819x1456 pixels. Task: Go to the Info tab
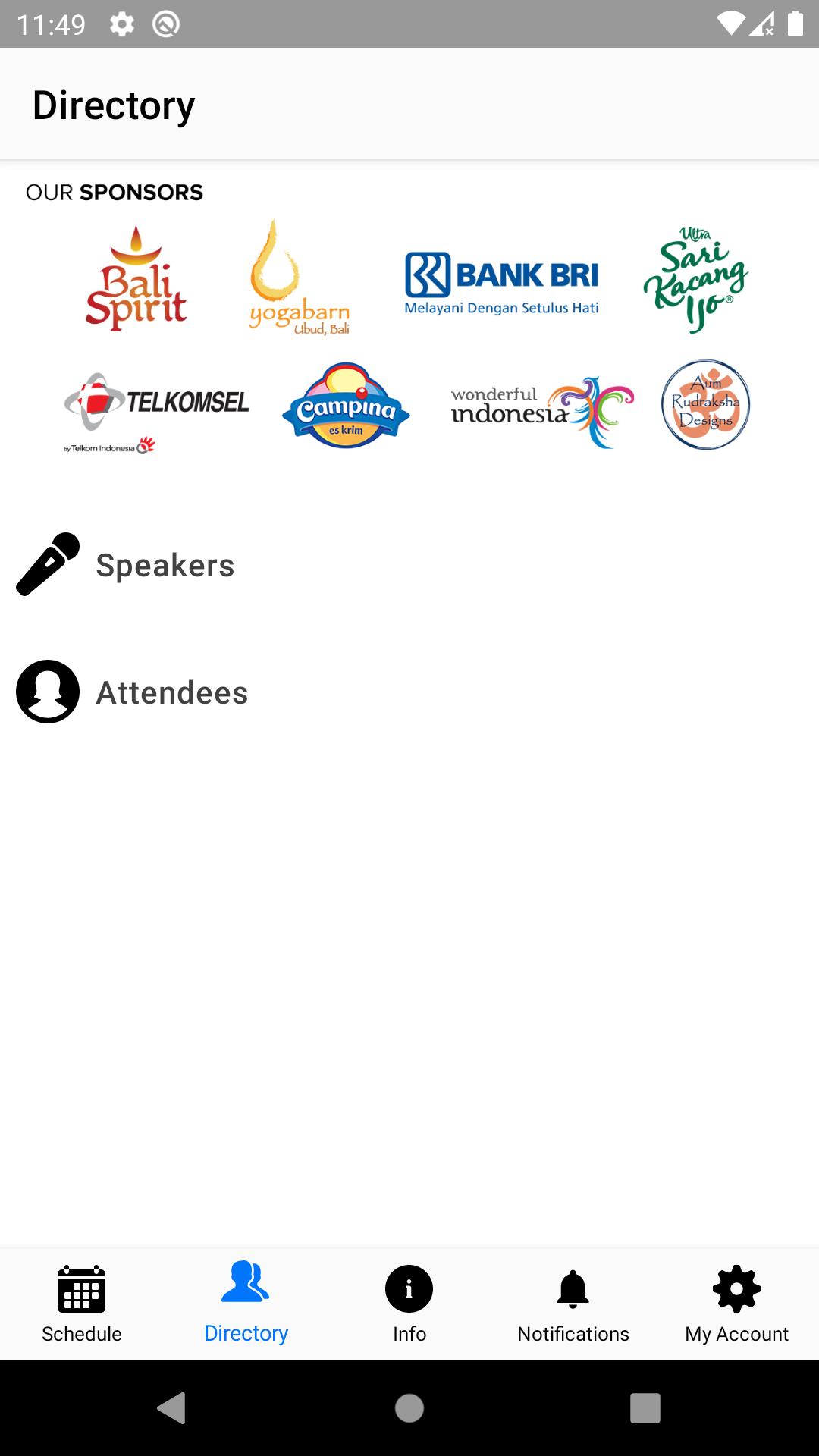click(409, 1304)
